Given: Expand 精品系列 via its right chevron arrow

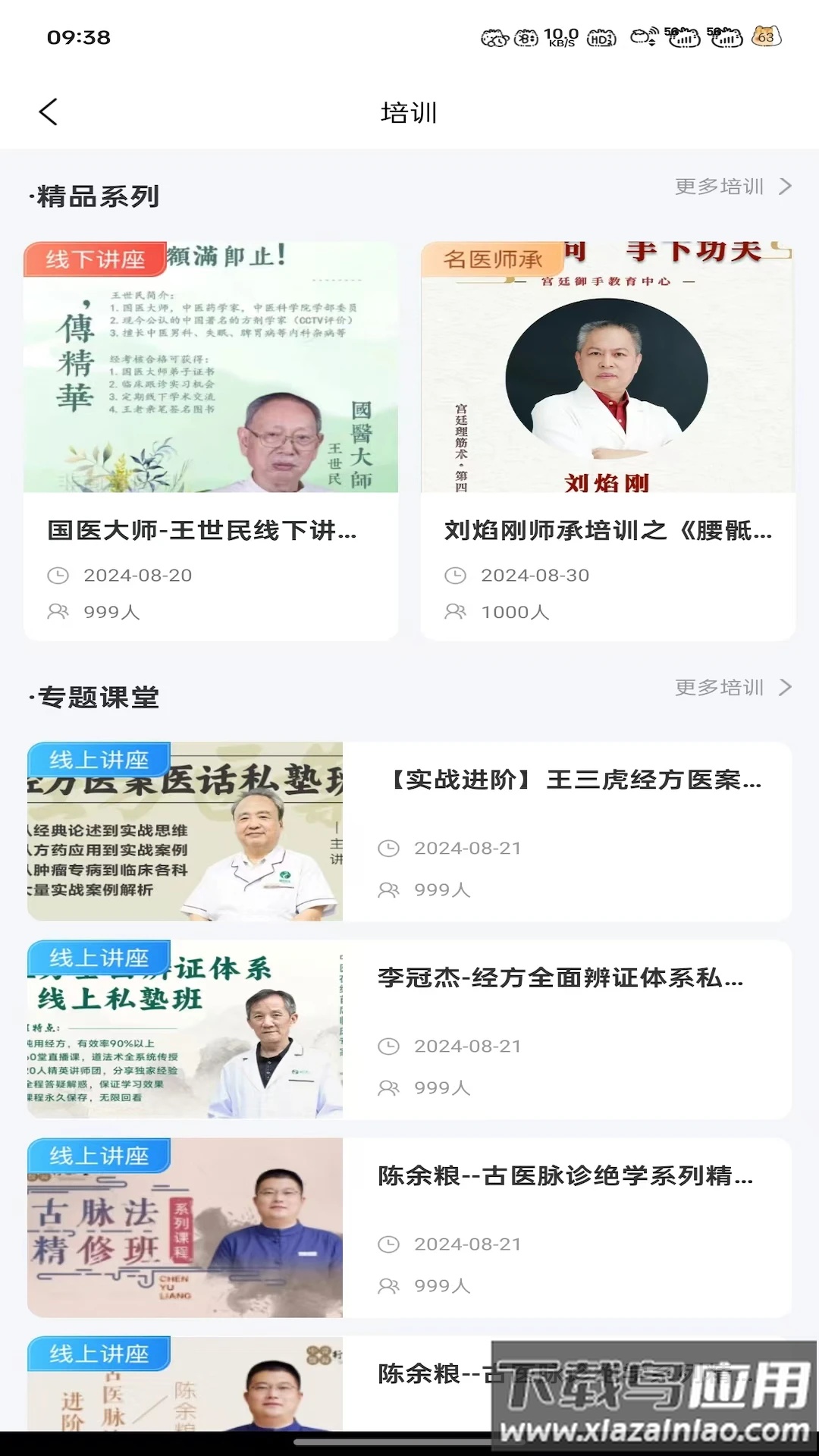Looking at the screenshot, I should (785, 187).
